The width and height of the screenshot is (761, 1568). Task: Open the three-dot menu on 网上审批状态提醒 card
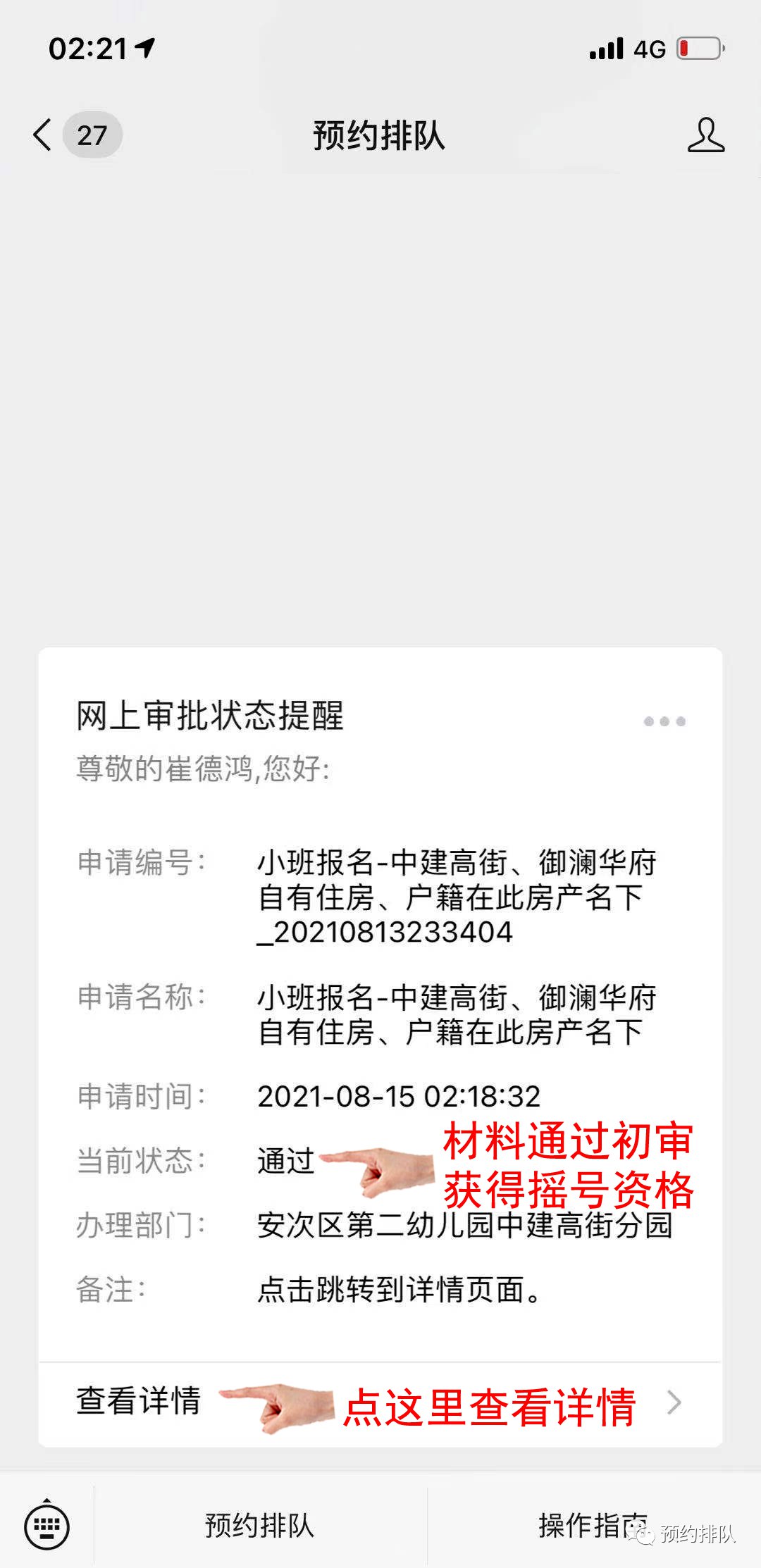tap(664, 721)
